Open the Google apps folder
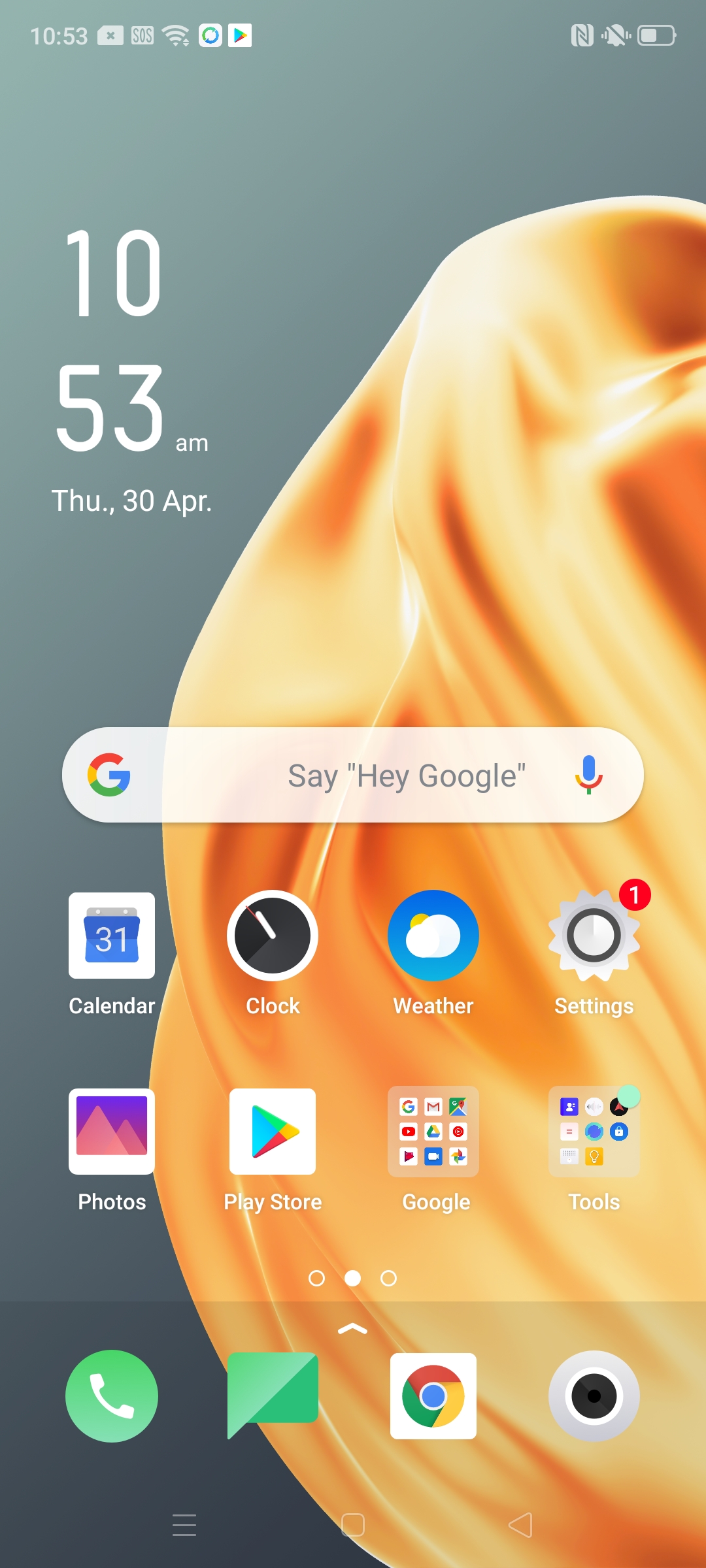Screen dimensions: 706x1568 pyautogui.click(x=433, y=1132)
